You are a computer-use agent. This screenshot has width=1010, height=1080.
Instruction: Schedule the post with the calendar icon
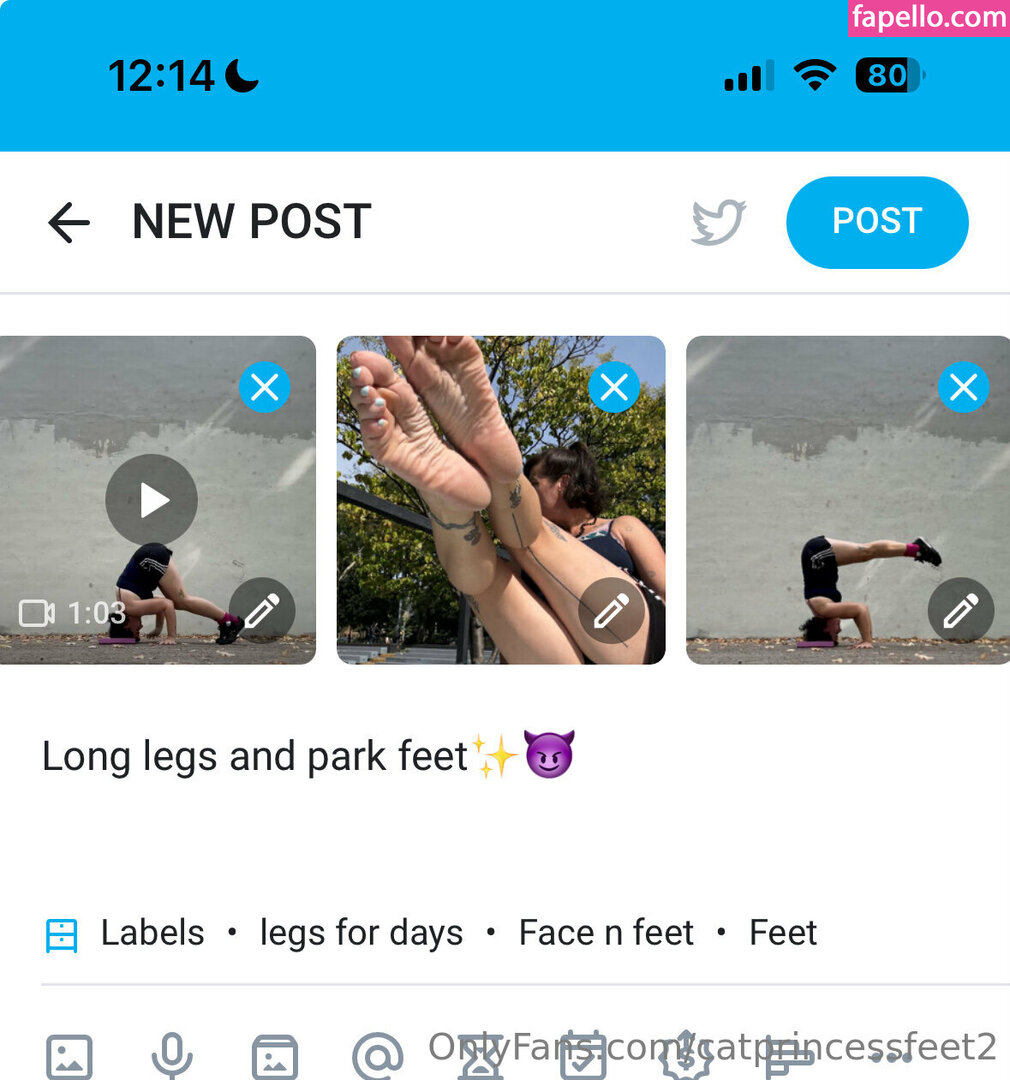coord(583,1057)
